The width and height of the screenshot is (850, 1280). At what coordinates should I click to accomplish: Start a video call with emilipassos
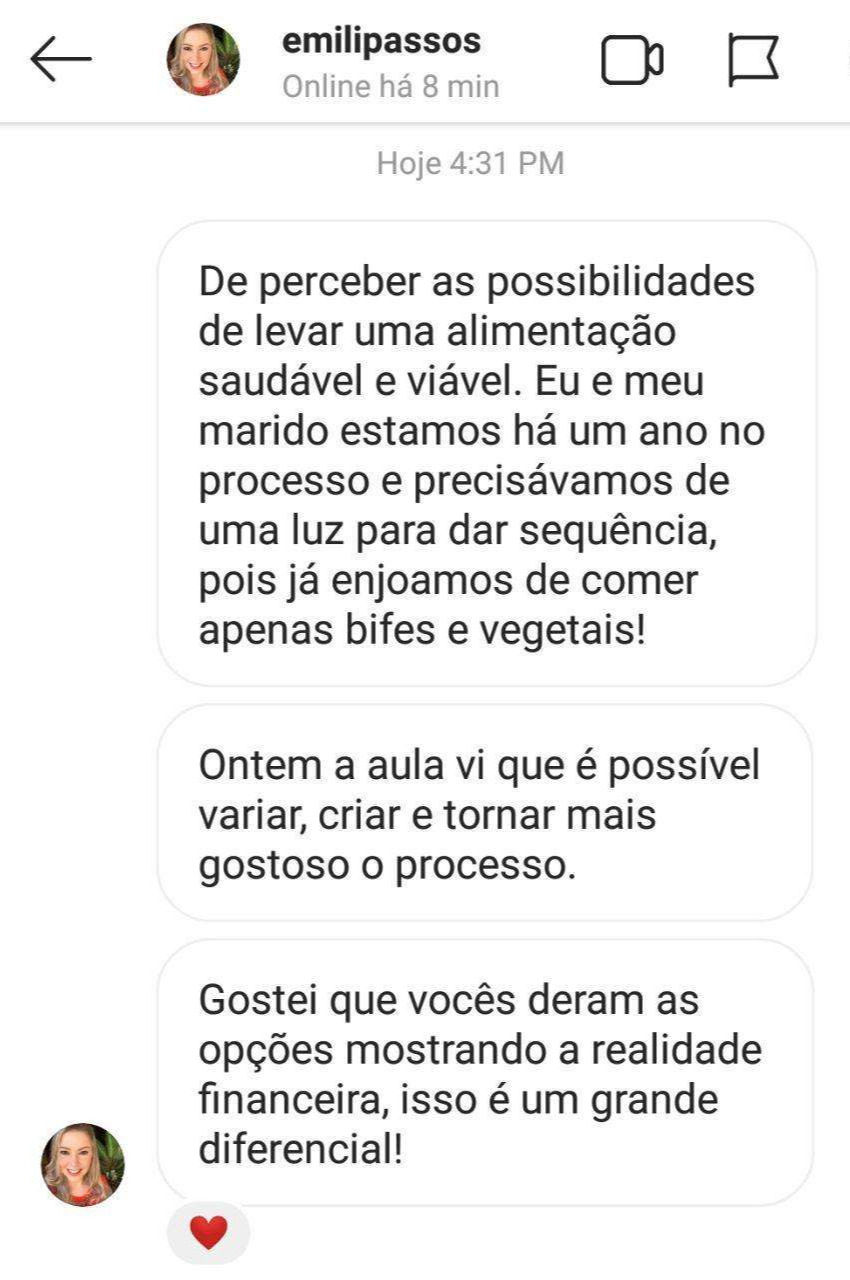click(632, 61)
